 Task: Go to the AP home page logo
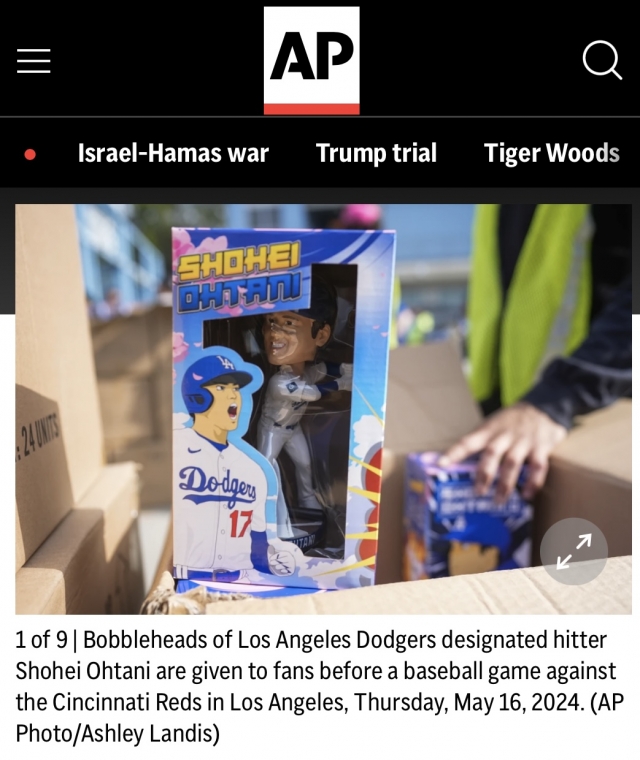click(x=311, y=60)
